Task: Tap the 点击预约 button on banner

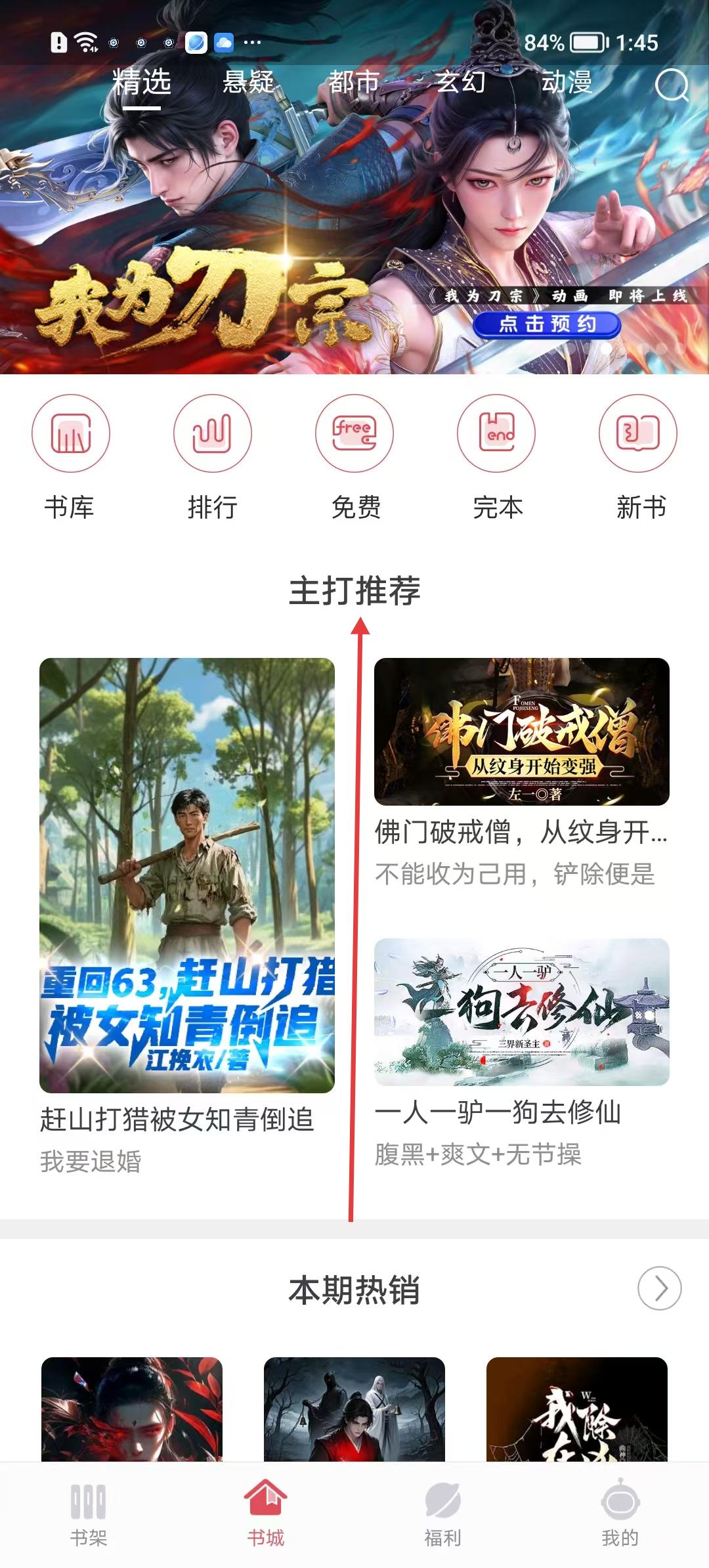Action: (546, 324)
